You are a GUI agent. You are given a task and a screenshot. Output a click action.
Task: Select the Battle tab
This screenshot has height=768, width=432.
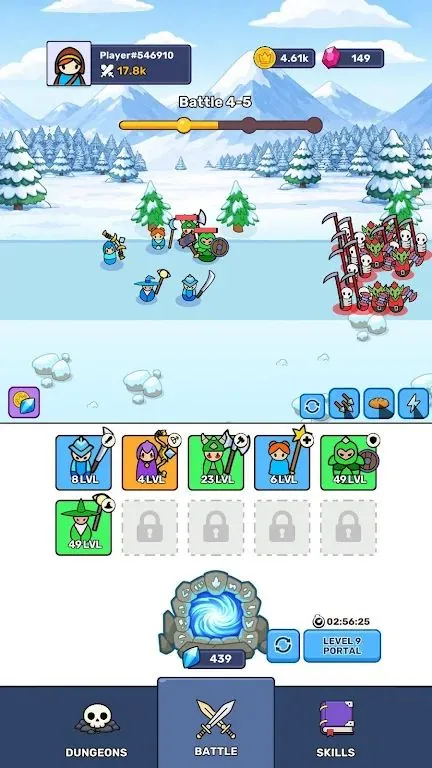tap(216, 723)
